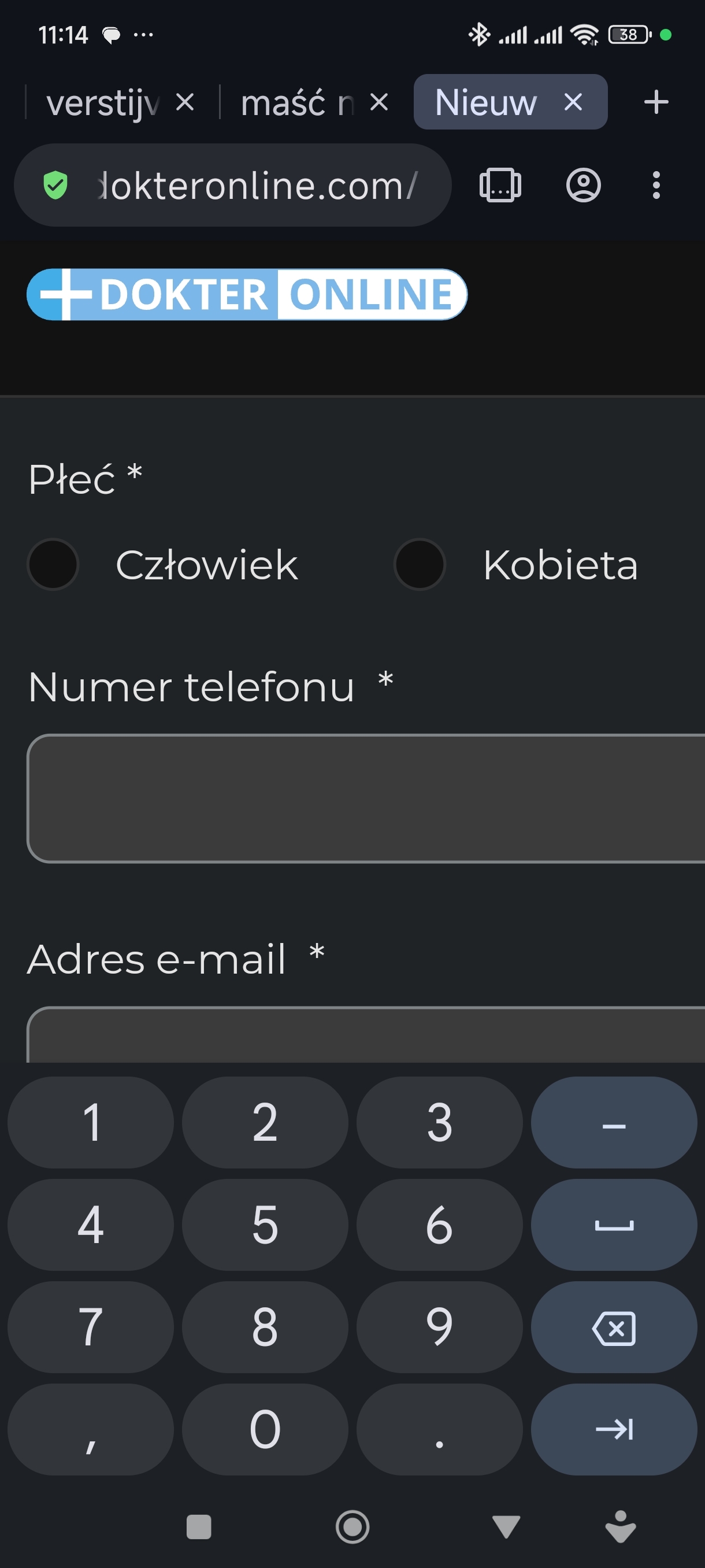Switch to the maść browser tab
705x1568 pixels.
pyautogui.click(x=296, y=102)
